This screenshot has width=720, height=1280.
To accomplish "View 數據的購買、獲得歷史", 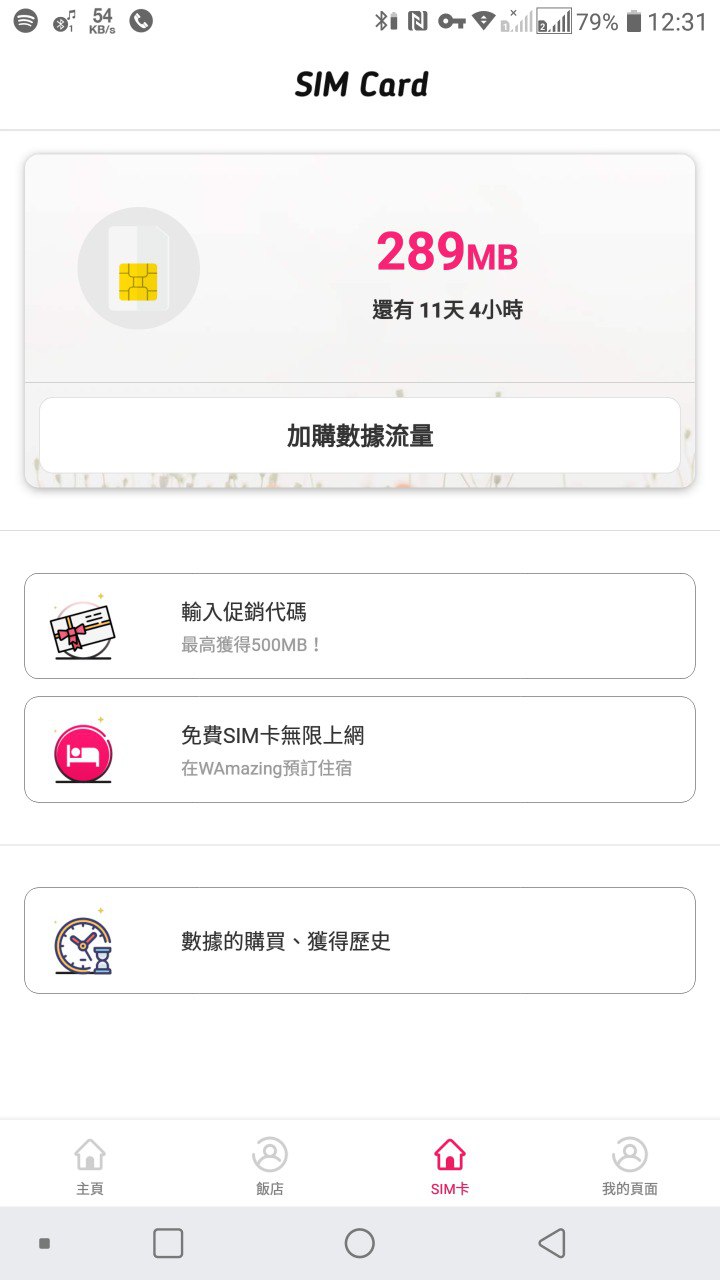I will pos(360,940).
